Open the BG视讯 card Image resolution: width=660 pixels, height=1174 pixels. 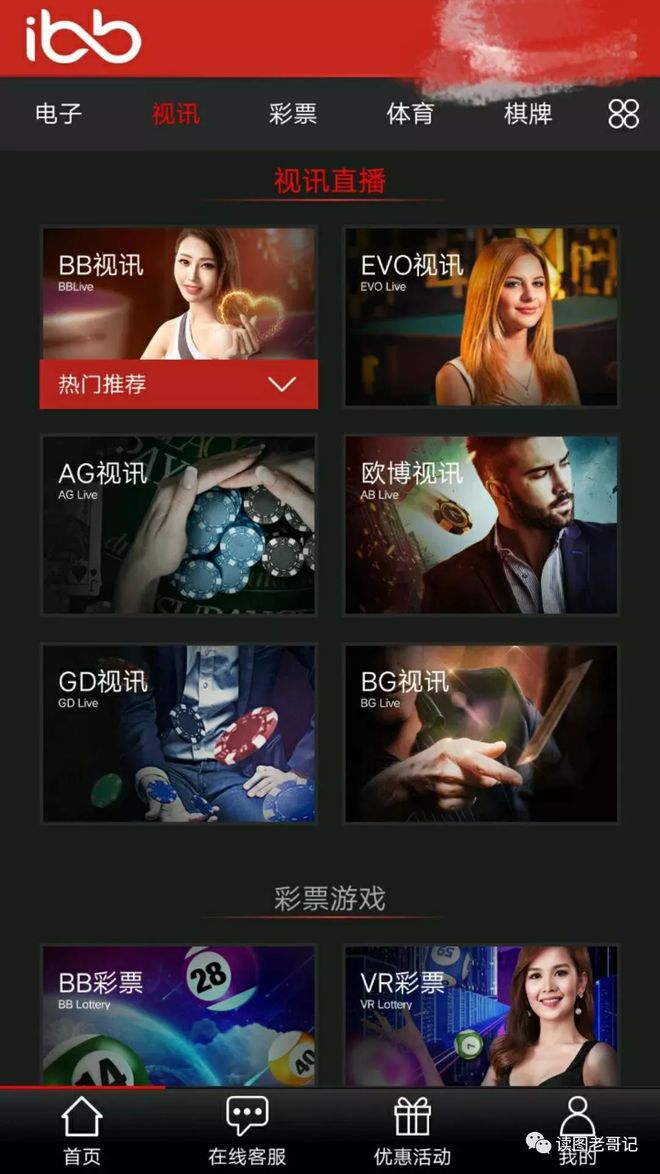(481, 733)
